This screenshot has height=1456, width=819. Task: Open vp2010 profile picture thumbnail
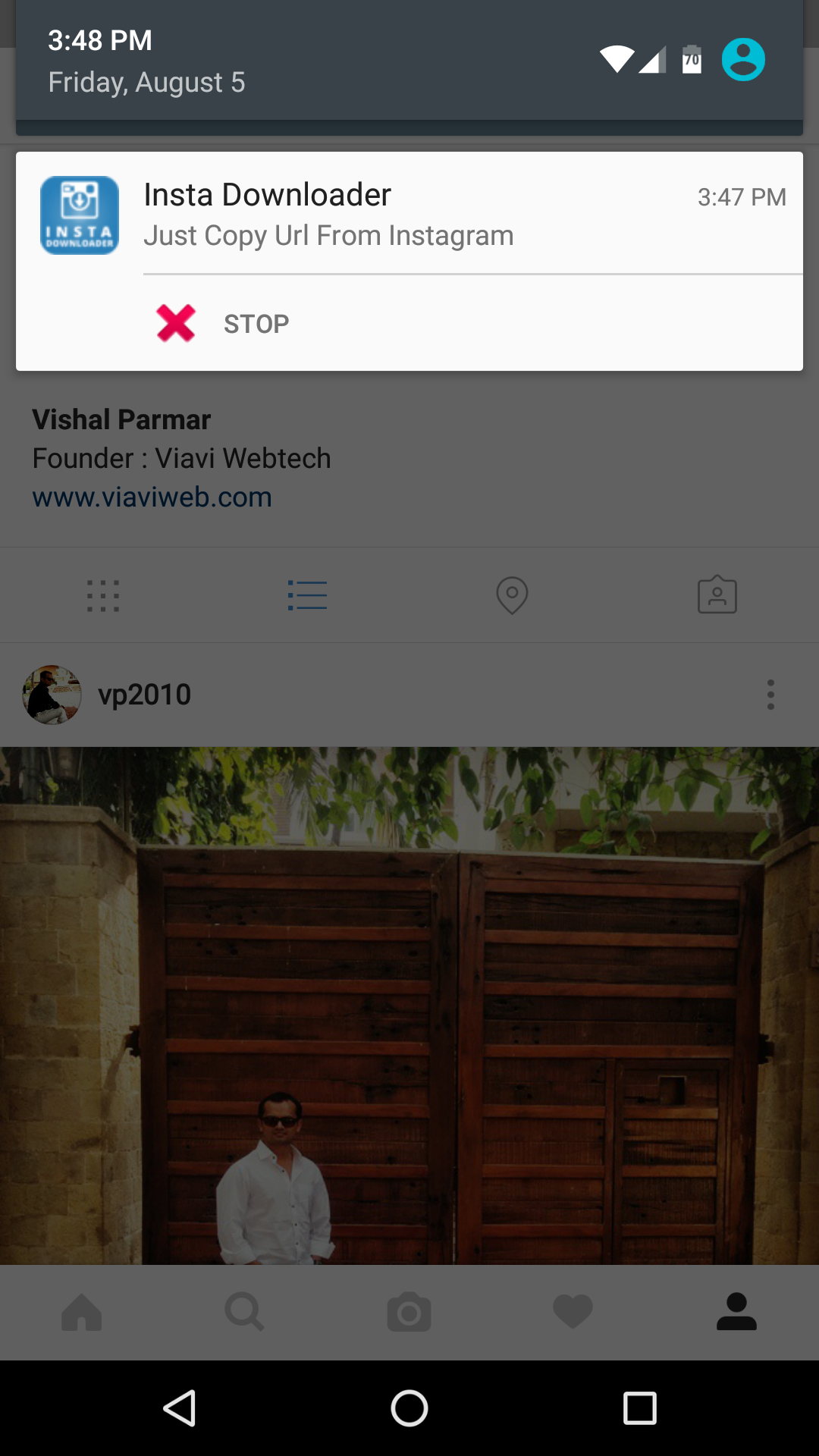pos(51,694)
